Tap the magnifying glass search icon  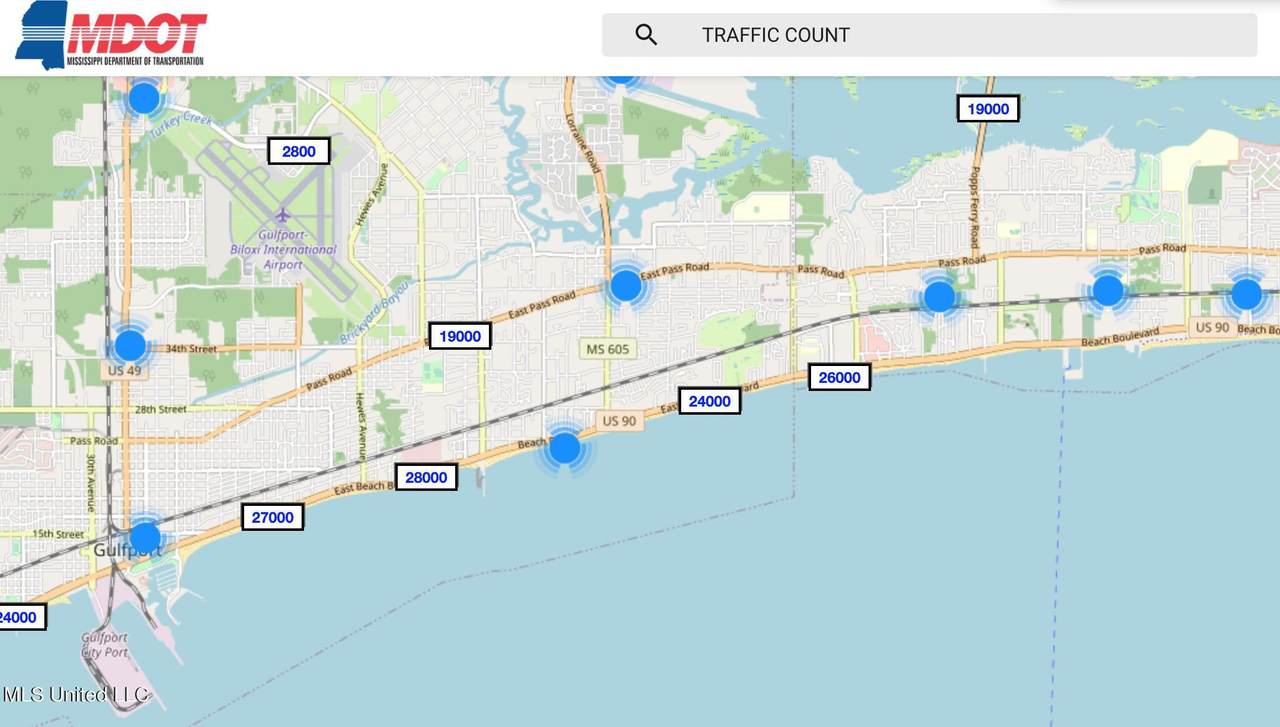646,35
